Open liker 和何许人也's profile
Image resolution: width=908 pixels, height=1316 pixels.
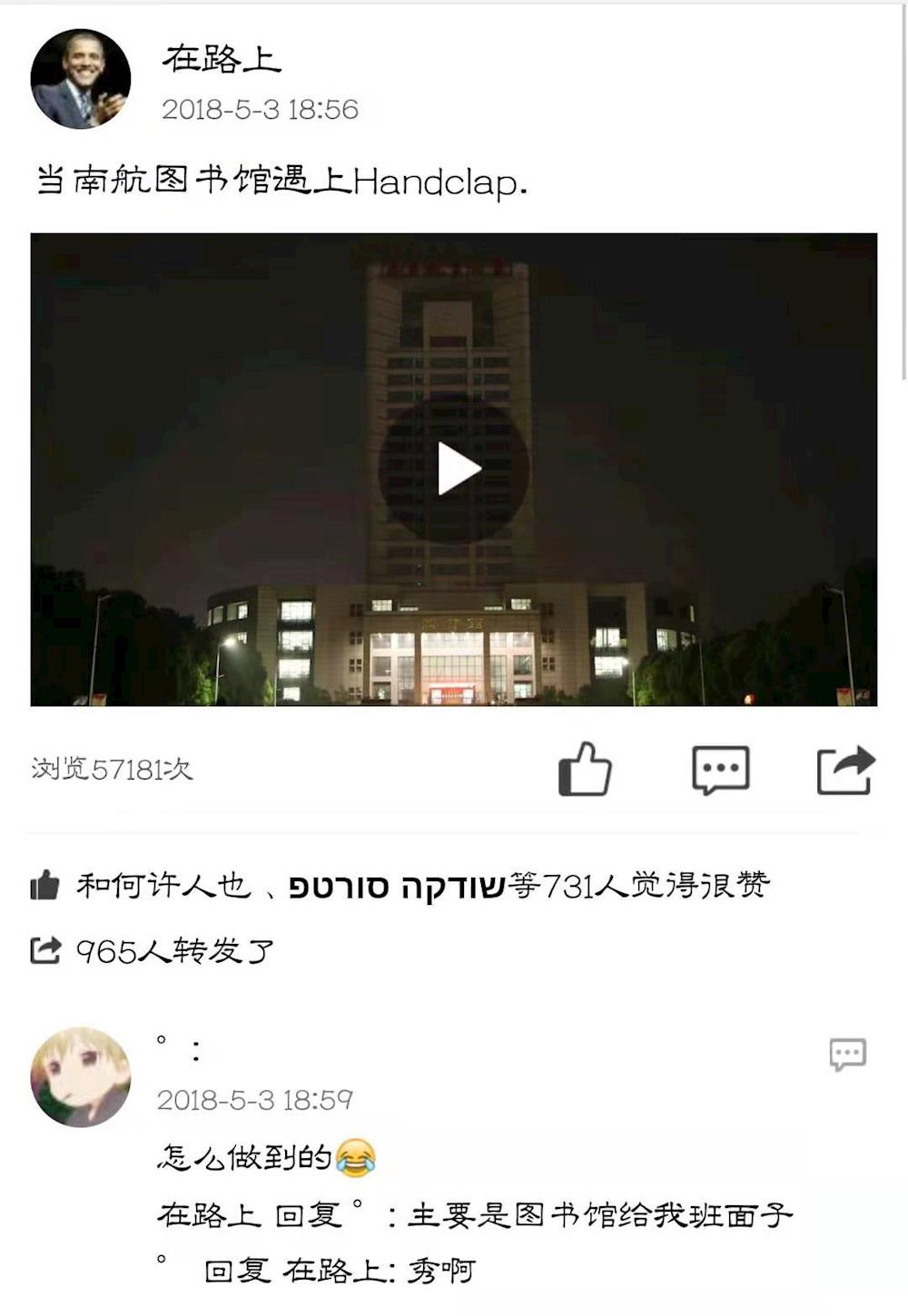163,885
